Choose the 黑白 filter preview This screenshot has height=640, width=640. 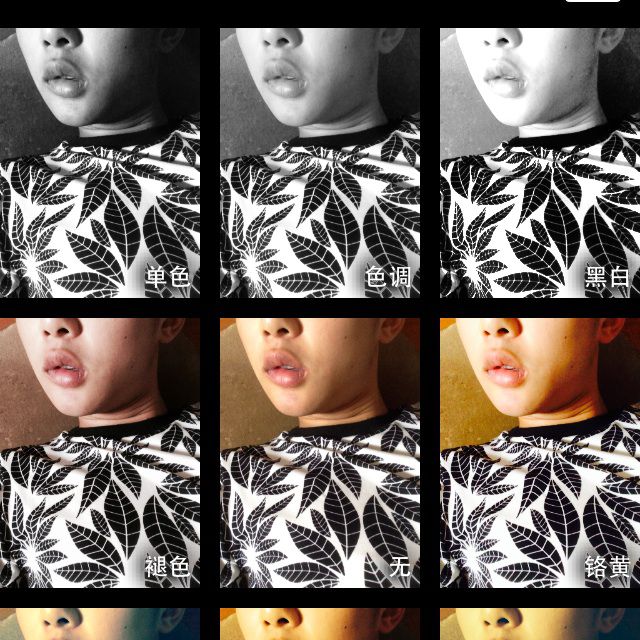pos(540,162)
